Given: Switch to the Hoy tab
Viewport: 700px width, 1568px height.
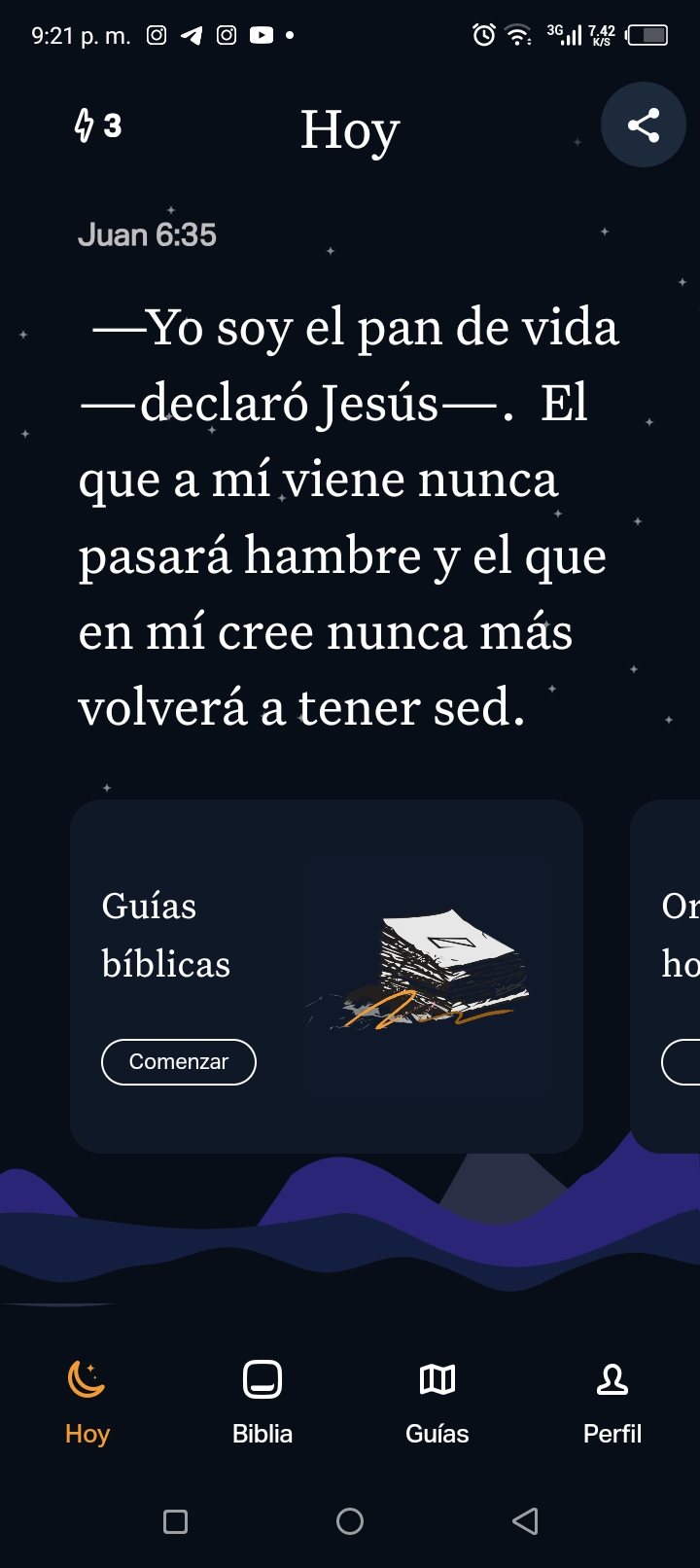Looking at the screenshot, I should 87,1401.
